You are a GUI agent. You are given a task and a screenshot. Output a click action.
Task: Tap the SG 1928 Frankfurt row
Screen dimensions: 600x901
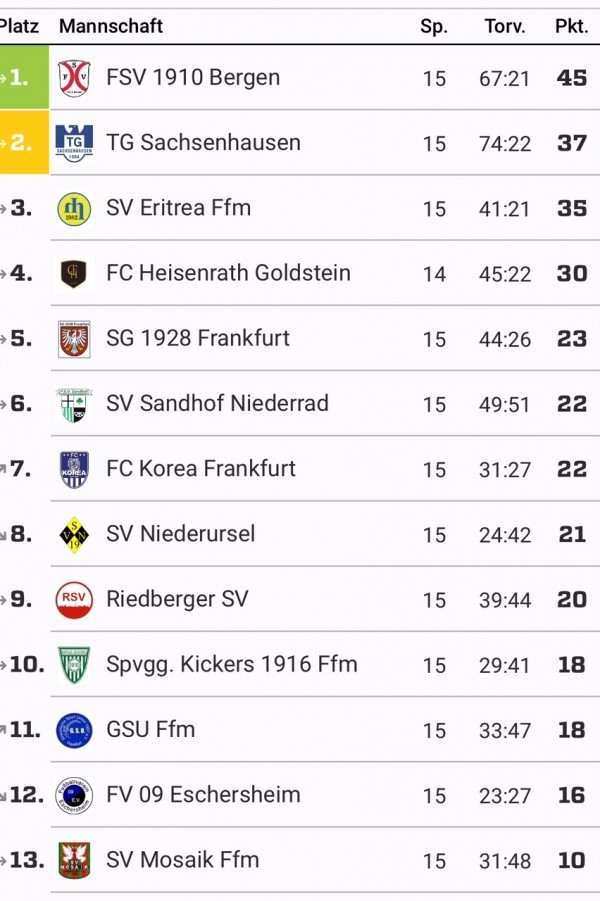300,338
